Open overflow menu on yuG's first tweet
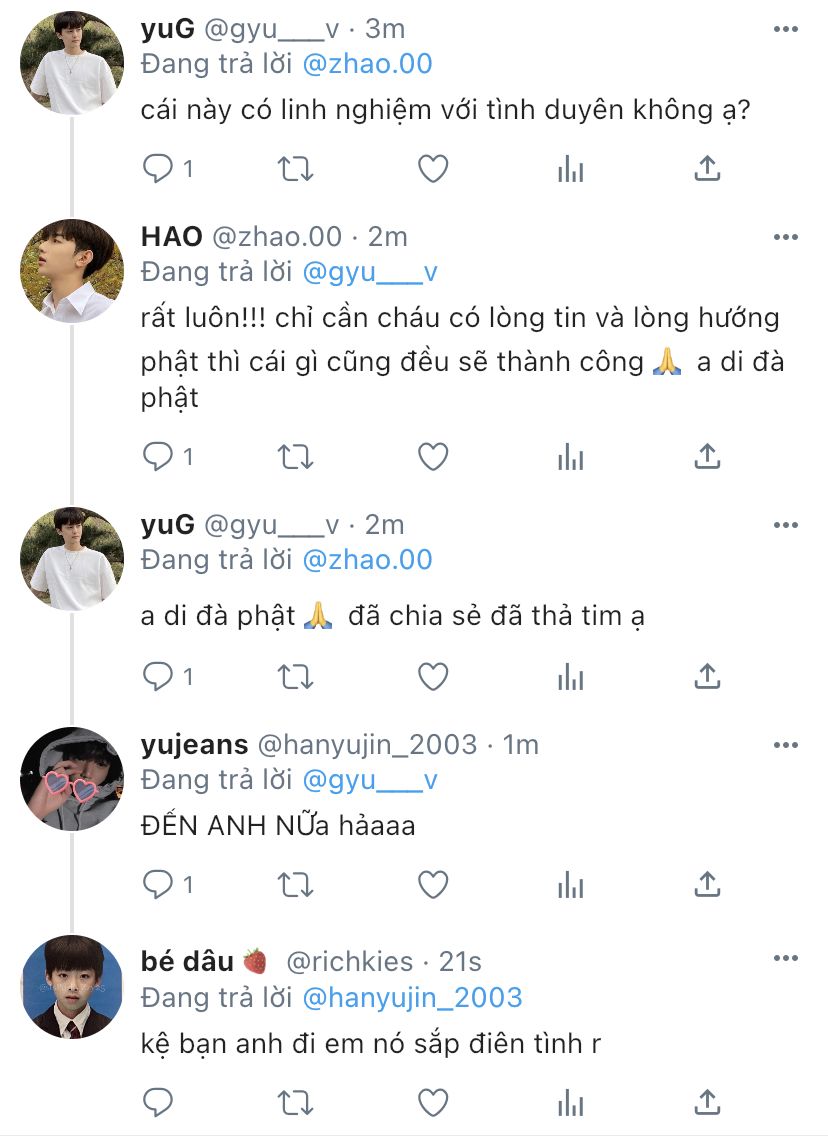The image size is (828, 1136). tap(786, 30)
